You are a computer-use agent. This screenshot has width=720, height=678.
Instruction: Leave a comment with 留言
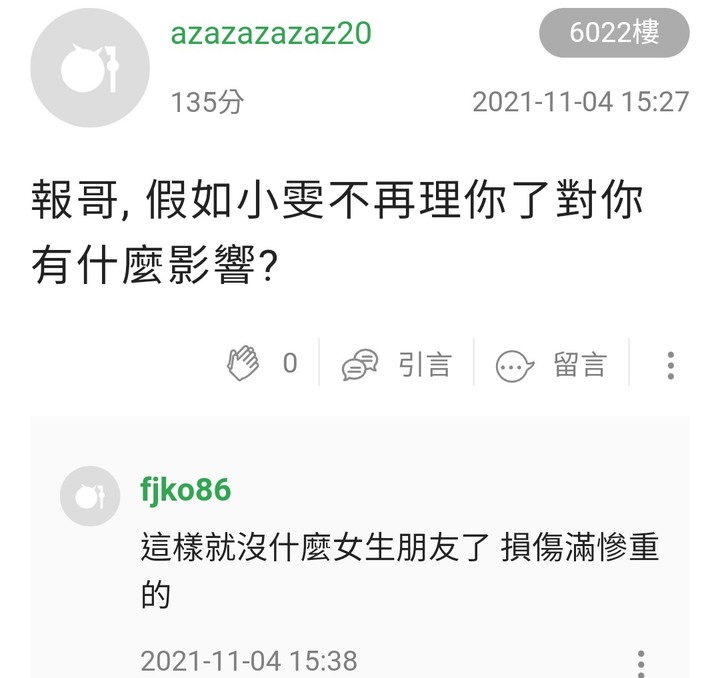coord(552,364)
